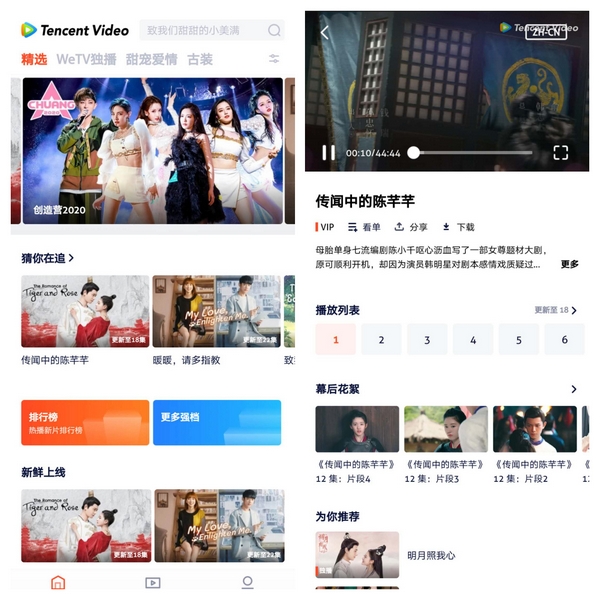Viewport: 600px width, 600px height.
Task: Select the 古装 tab
Action: point(200,59)
